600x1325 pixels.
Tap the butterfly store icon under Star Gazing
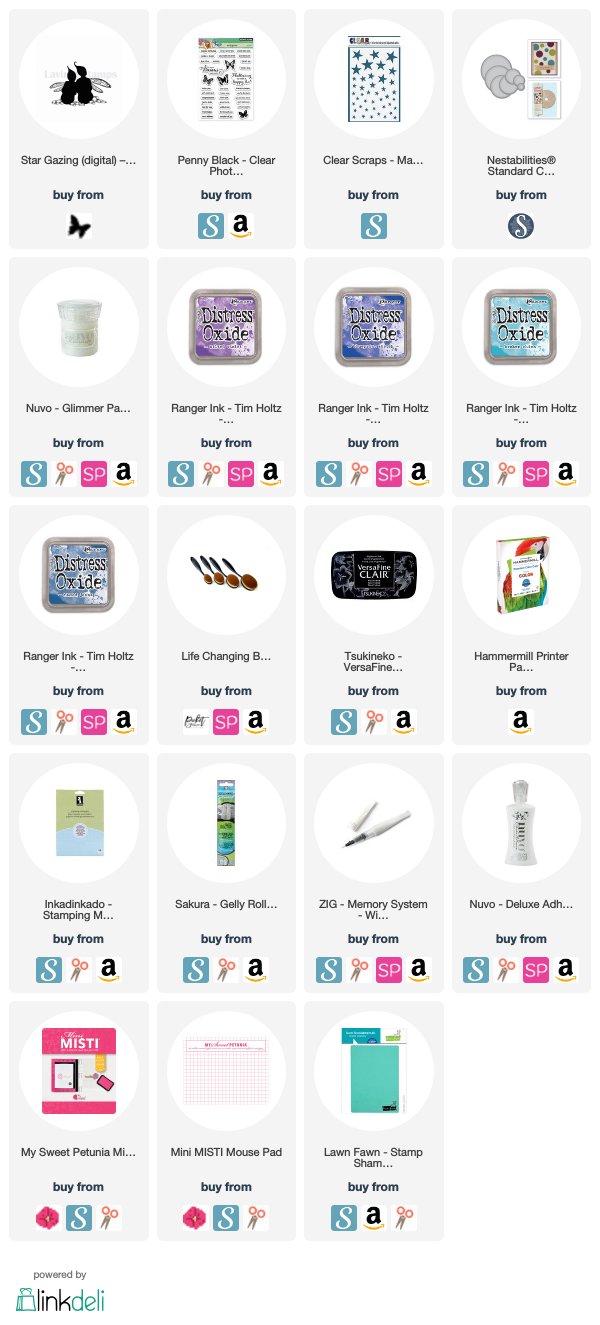click(x=79, y=226)
